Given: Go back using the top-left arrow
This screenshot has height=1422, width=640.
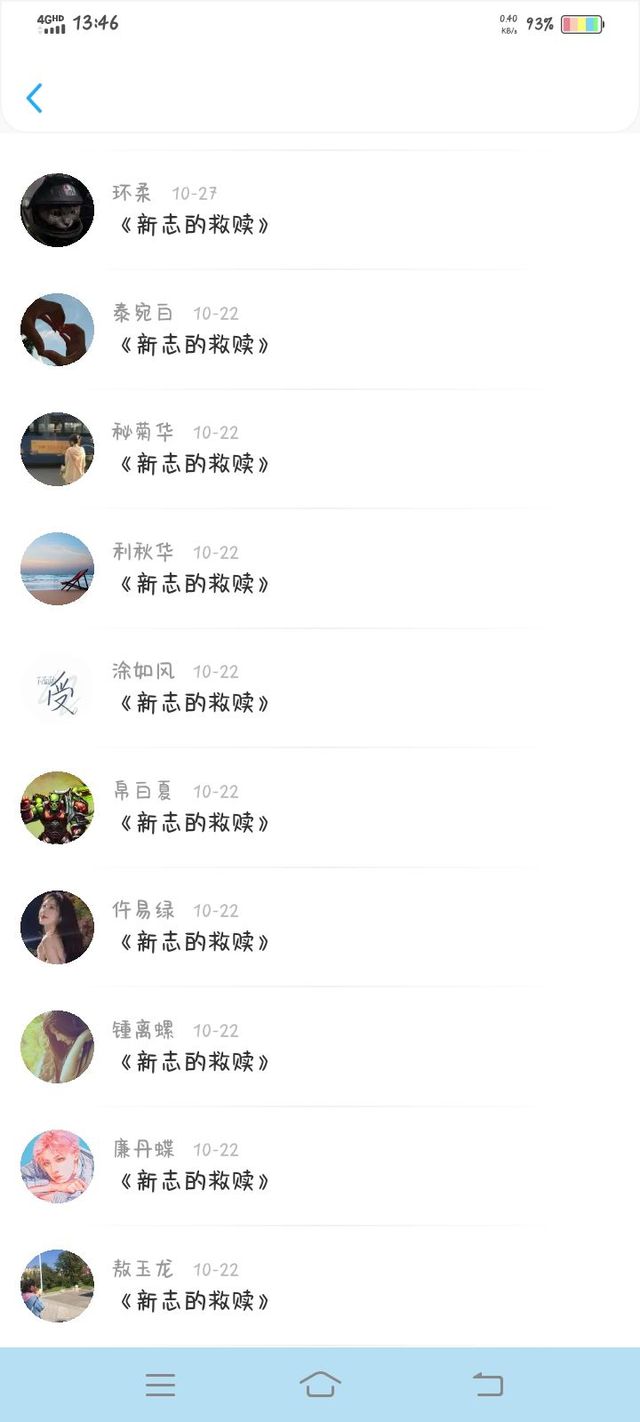Looking at the screenshot, I should tap(35, 98).
